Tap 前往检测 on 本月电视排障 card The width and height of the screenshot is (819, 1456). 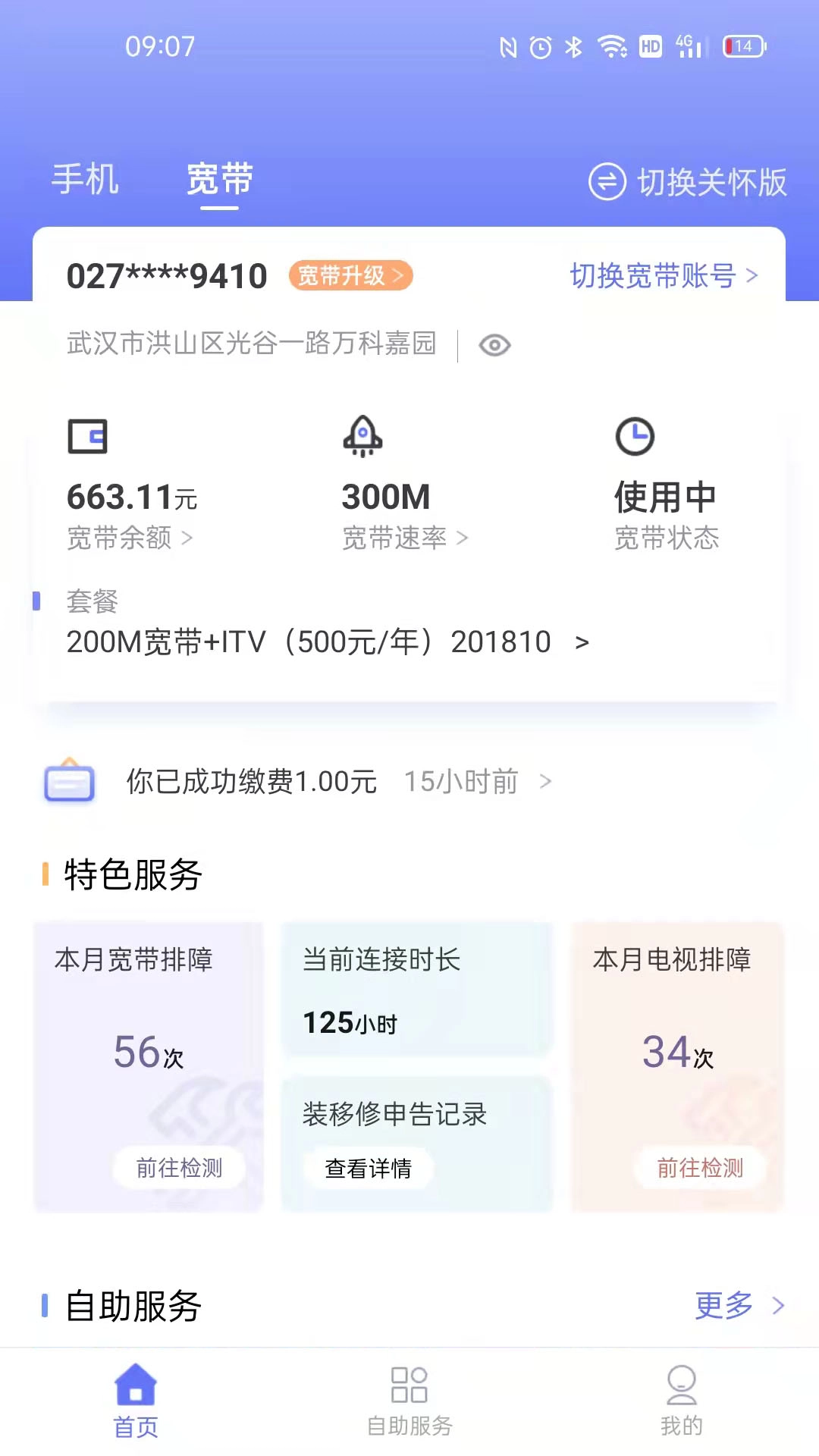[698, 1169]
